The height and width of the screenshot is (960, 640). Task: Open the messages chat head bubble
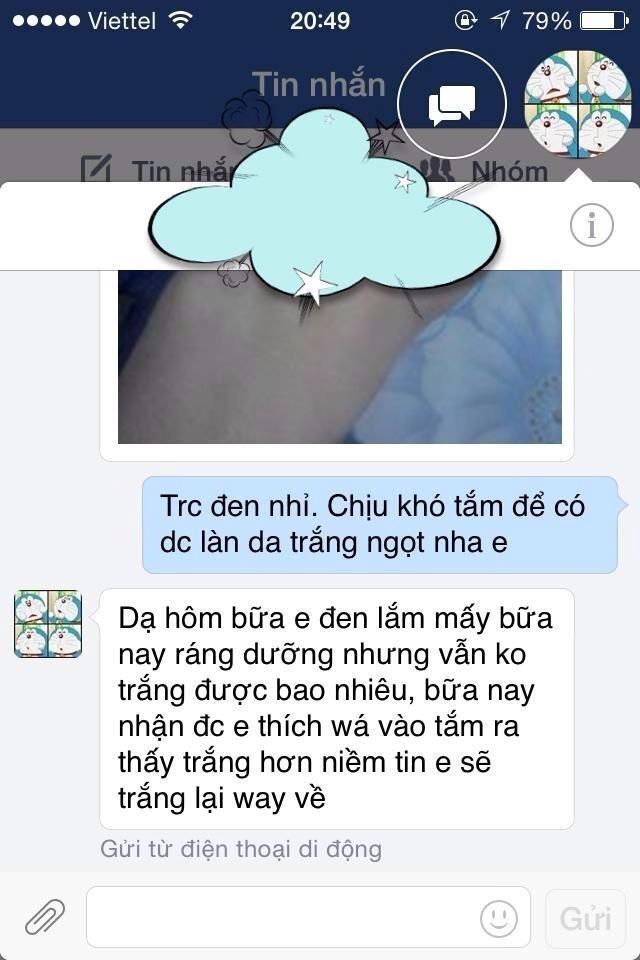(451, 103)
